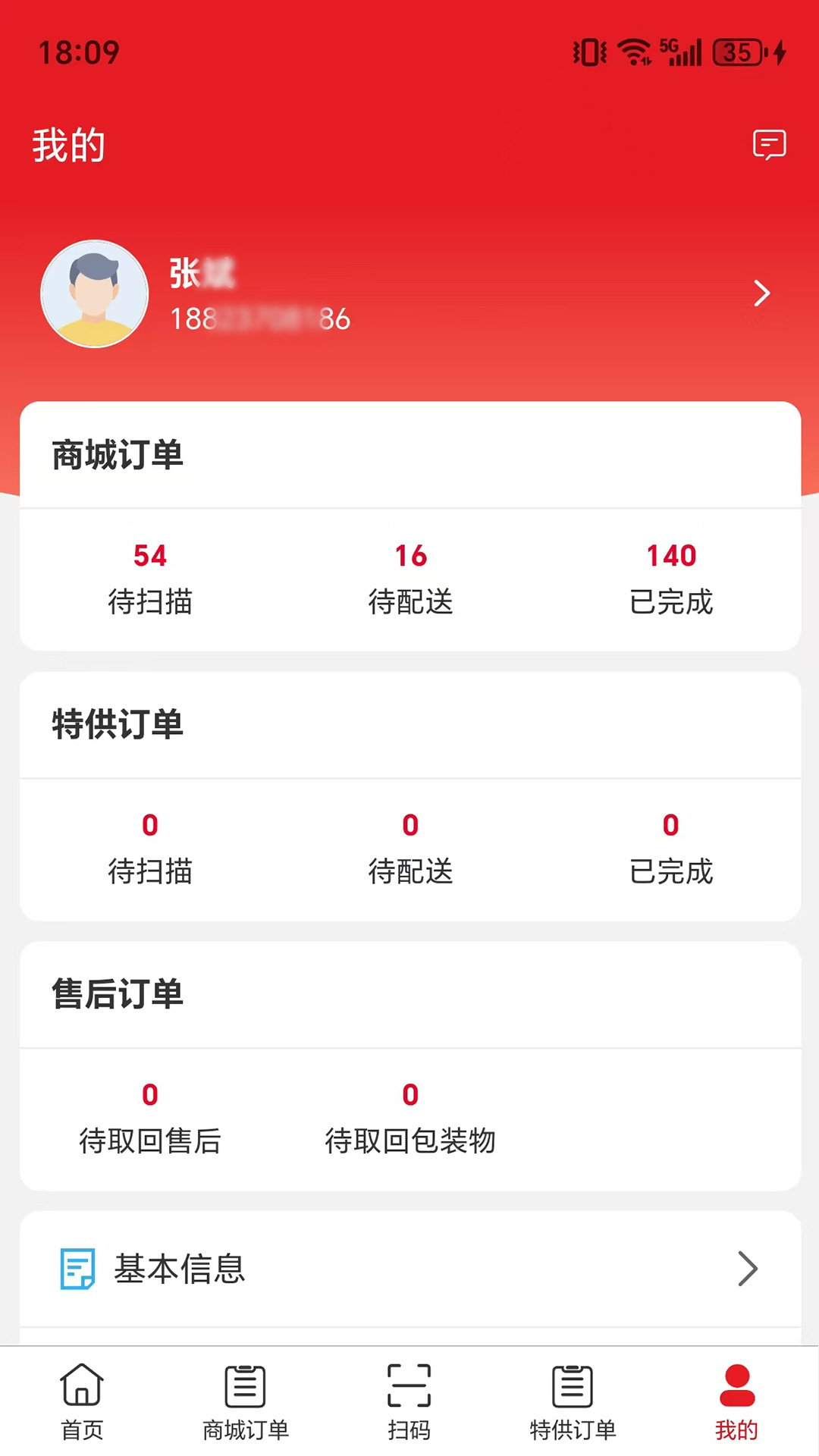Open 基本信息 using its chevron arrow
This screenshot has width=819, height=1456.
click(x=748, y=1269)
